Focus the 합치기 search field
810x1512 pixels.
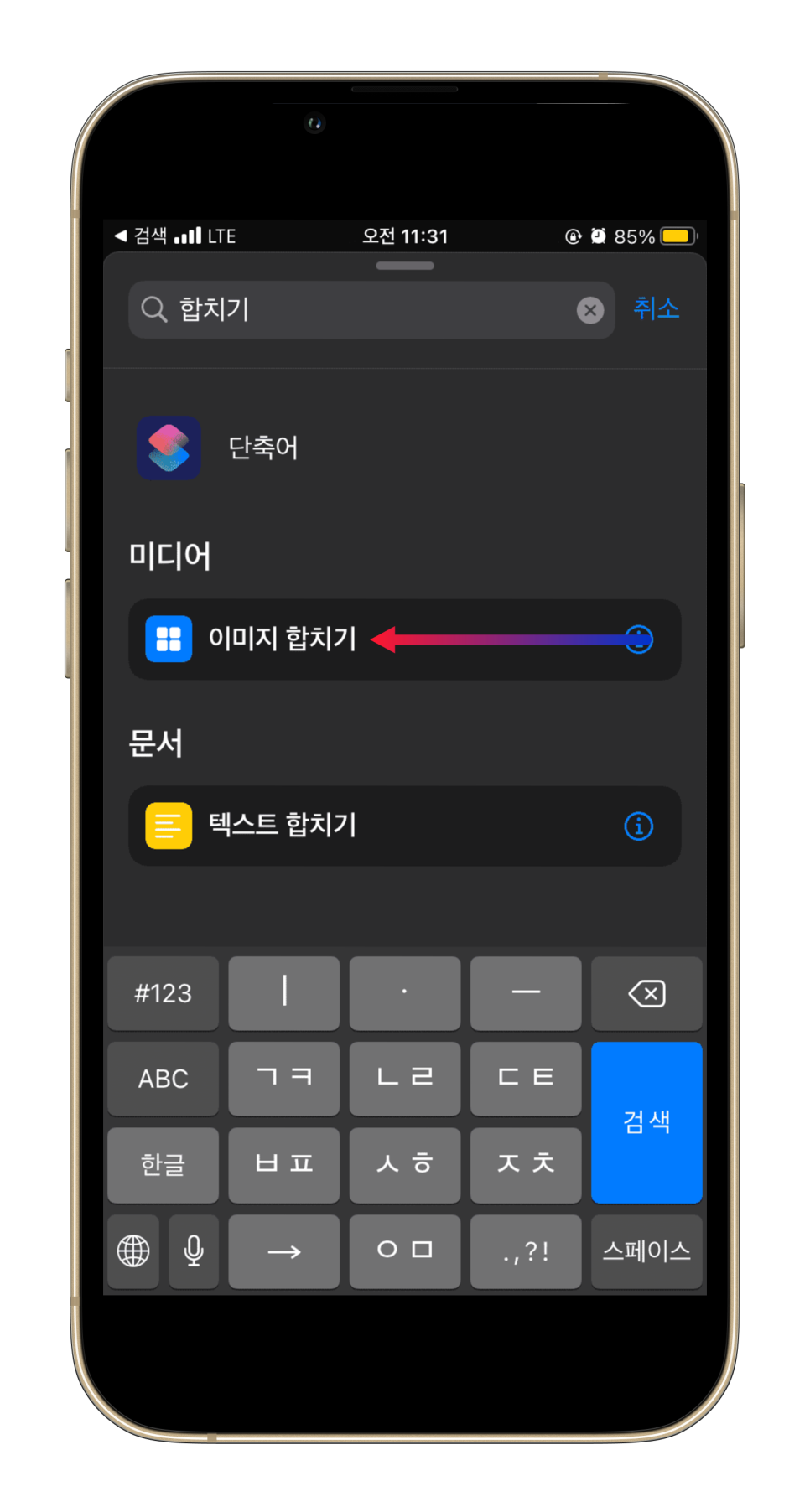click(371, 310)
